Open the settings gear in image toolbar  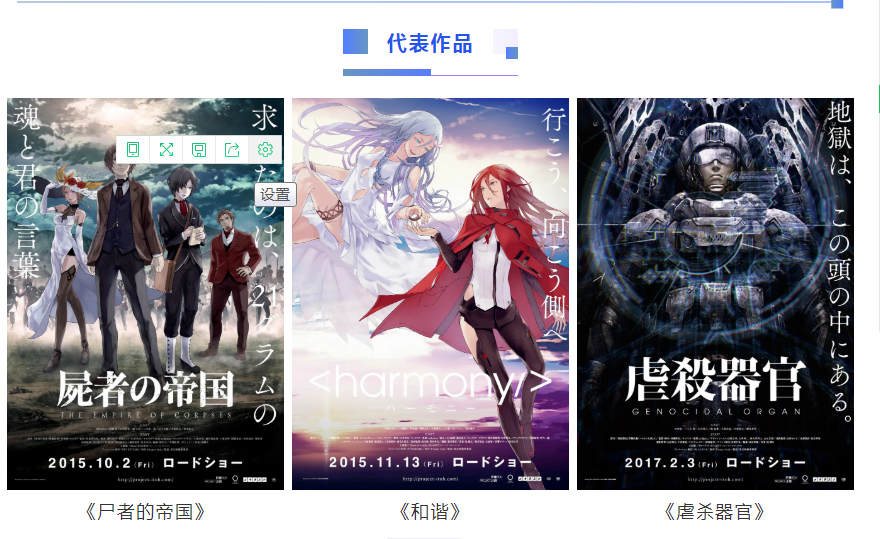point(265,150)
